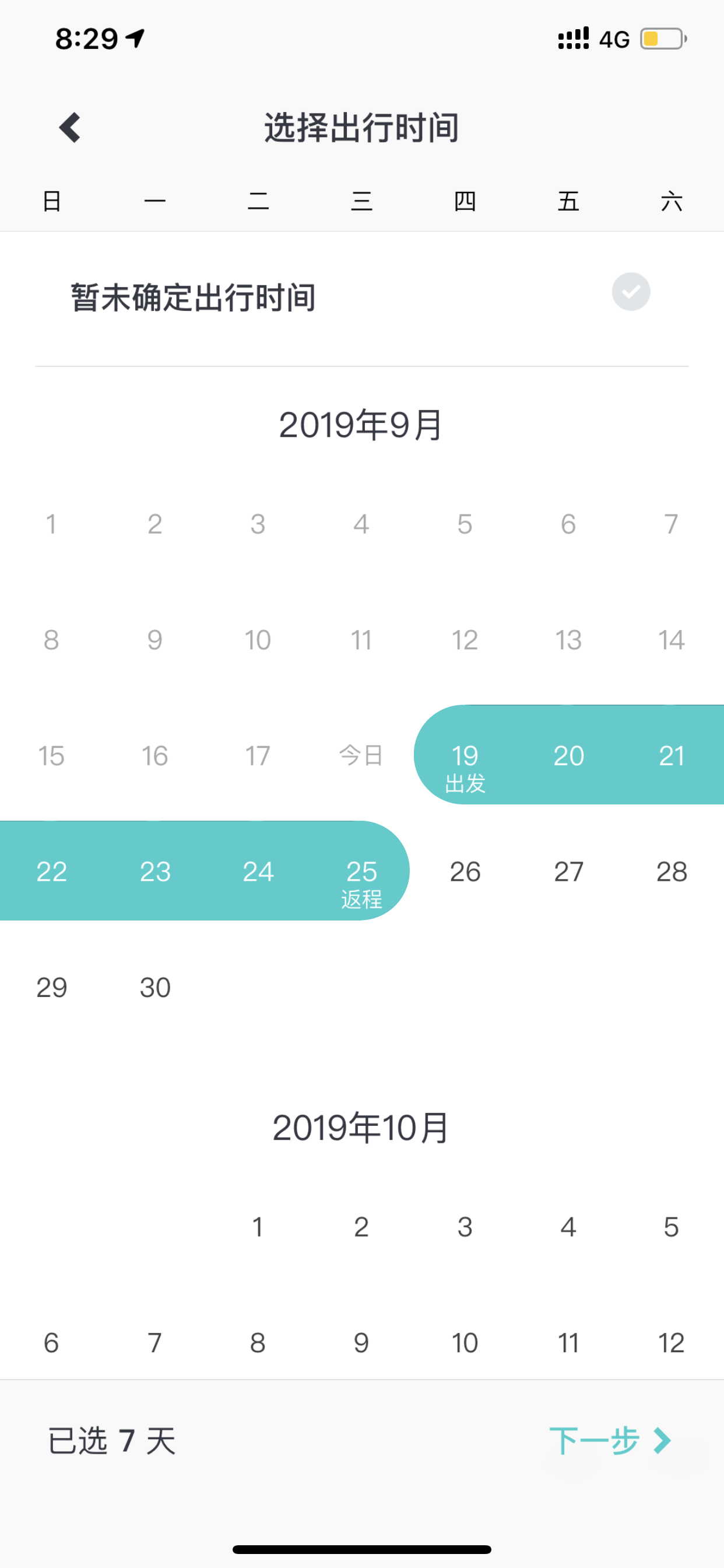Choose September 28 on the calendar

click(672, 871)
